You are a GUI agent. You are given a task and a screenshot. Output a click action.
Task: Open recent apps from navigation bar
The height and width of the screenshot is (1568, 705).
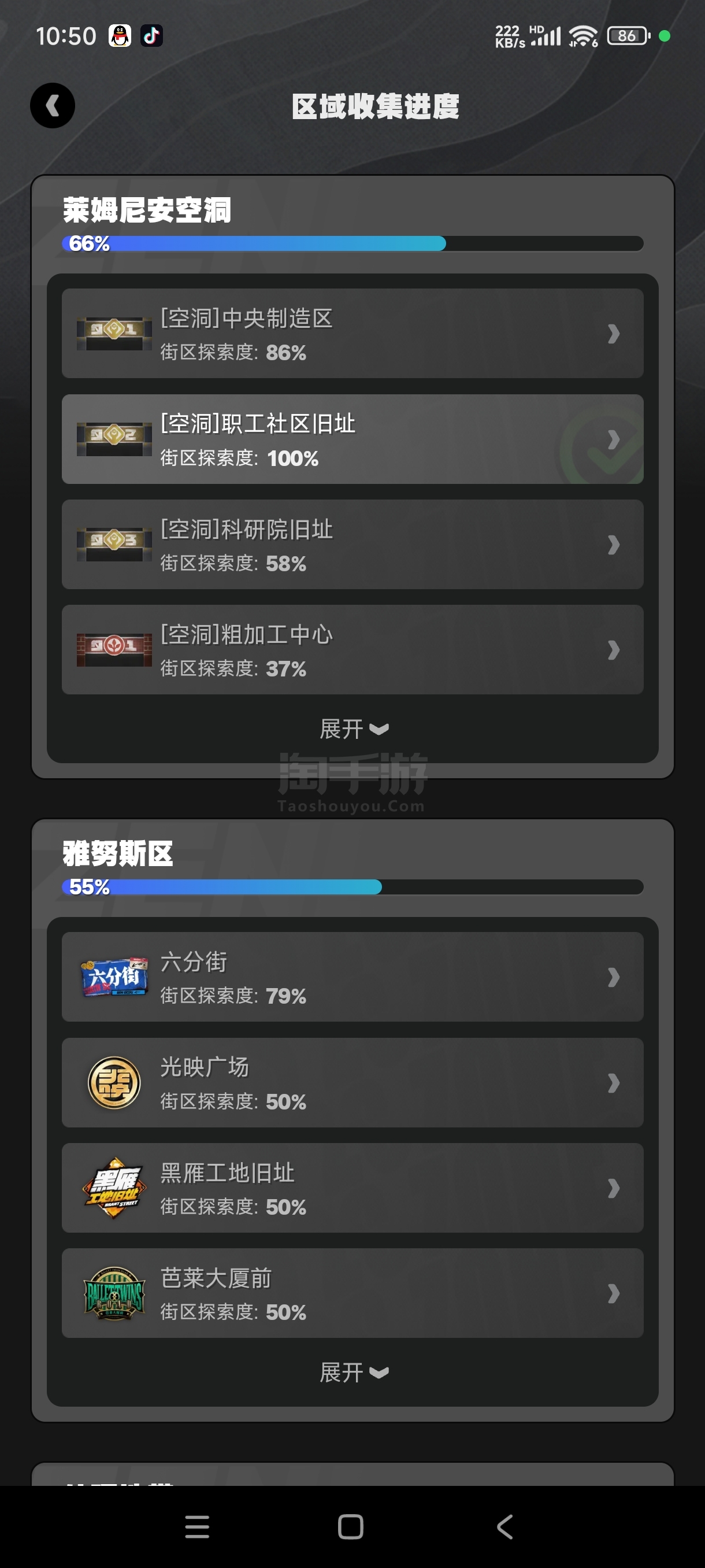(x=197, y=1526)
